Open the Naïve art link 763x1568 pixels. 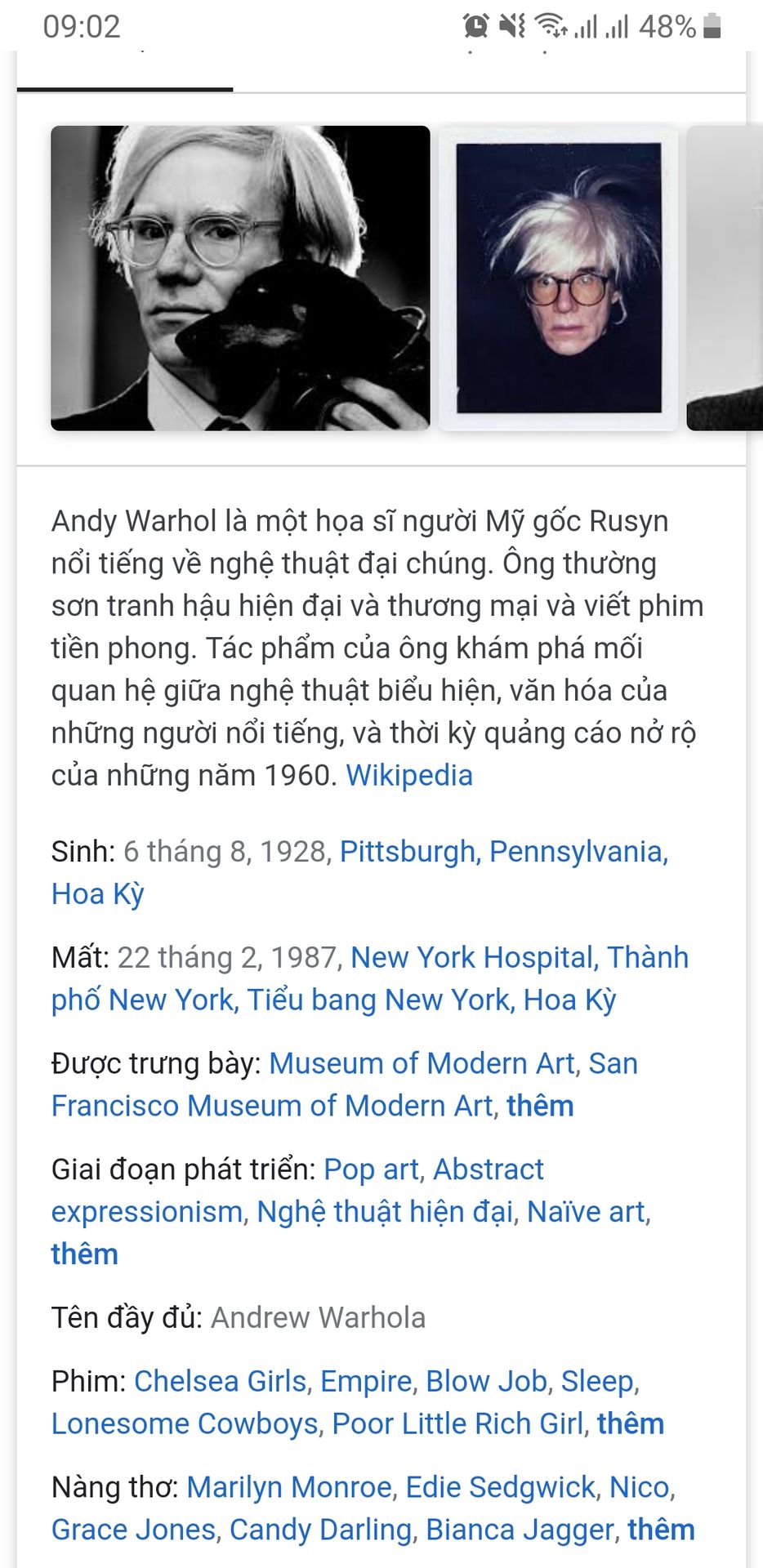[x=586, y=1212]
